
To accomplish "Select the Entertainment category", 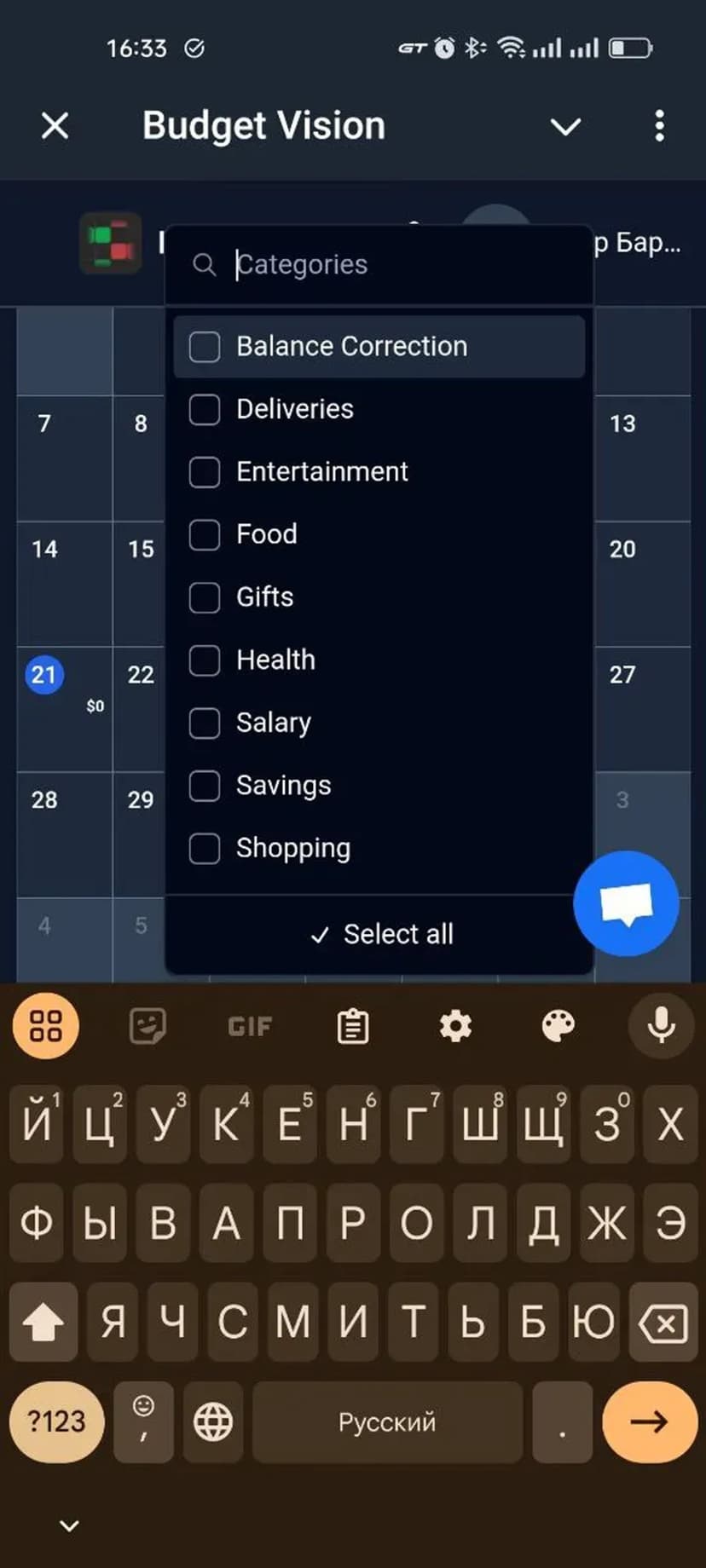I will [x=205, y=472].
